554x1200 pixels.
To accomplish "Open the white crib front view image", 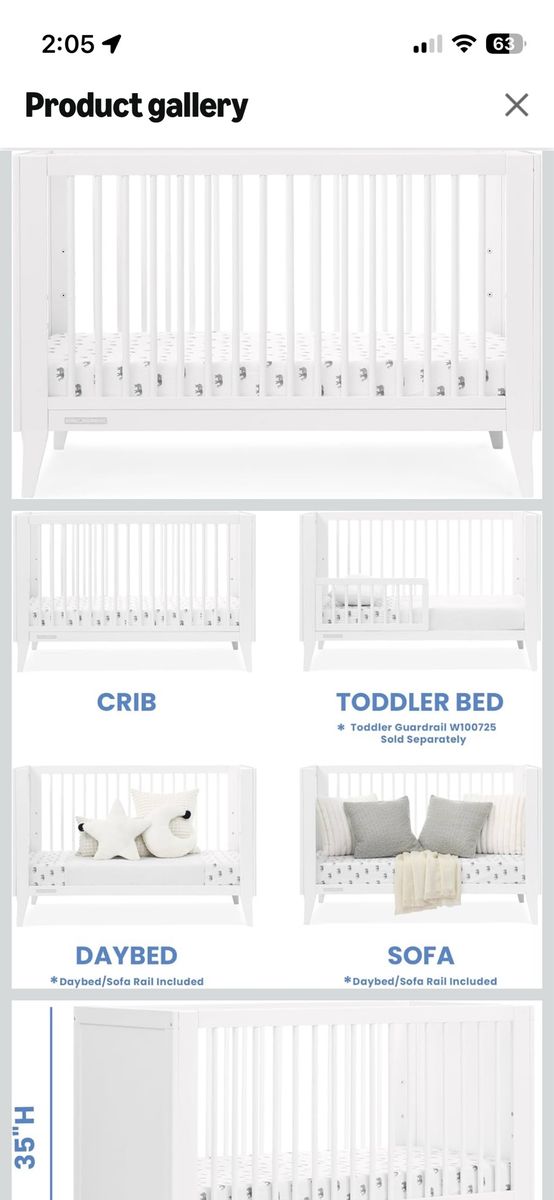I will click(x=277, y=325).
